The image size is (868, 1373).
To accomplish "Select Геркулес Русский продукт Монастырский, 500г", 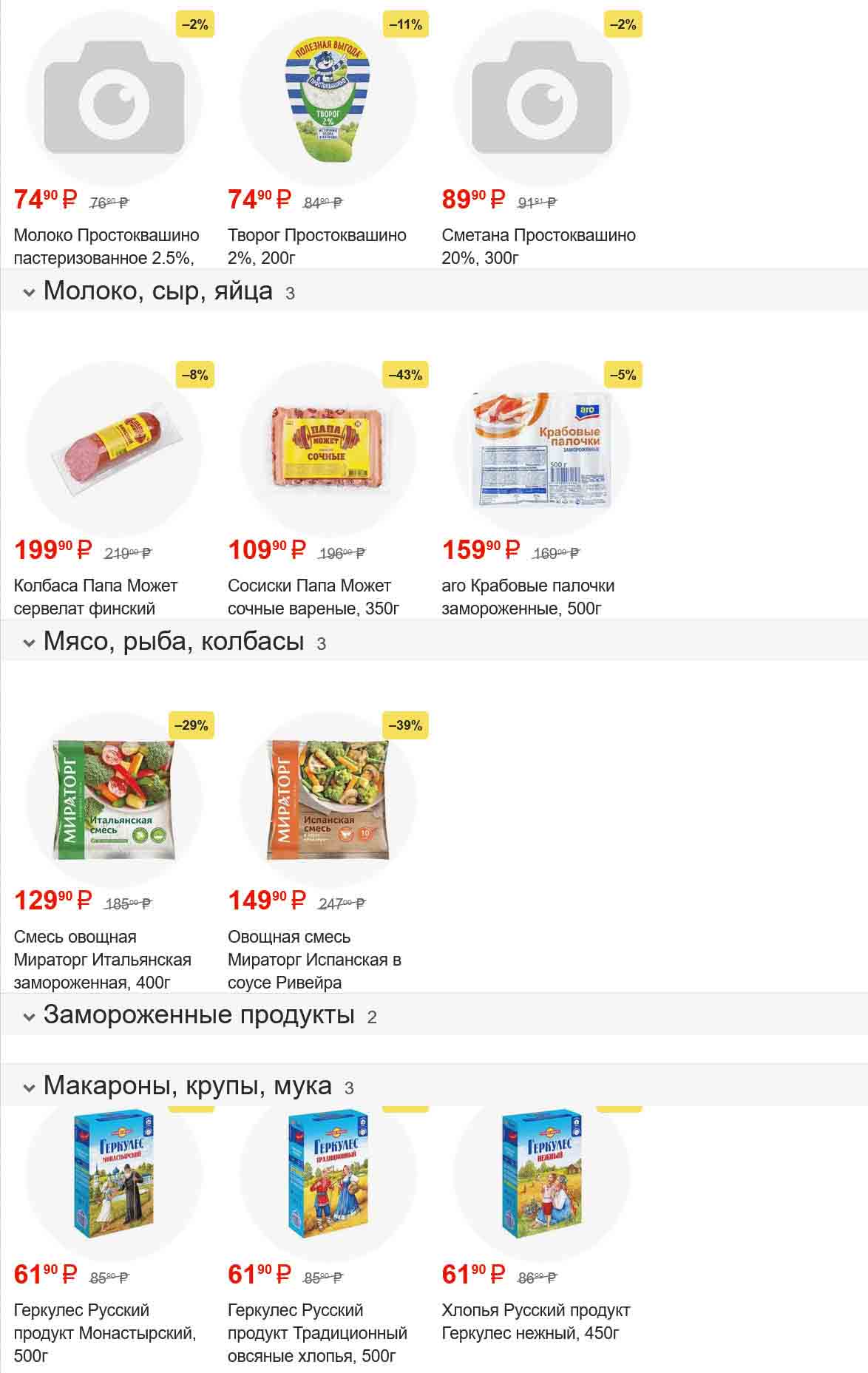I will coord(105,1332).
